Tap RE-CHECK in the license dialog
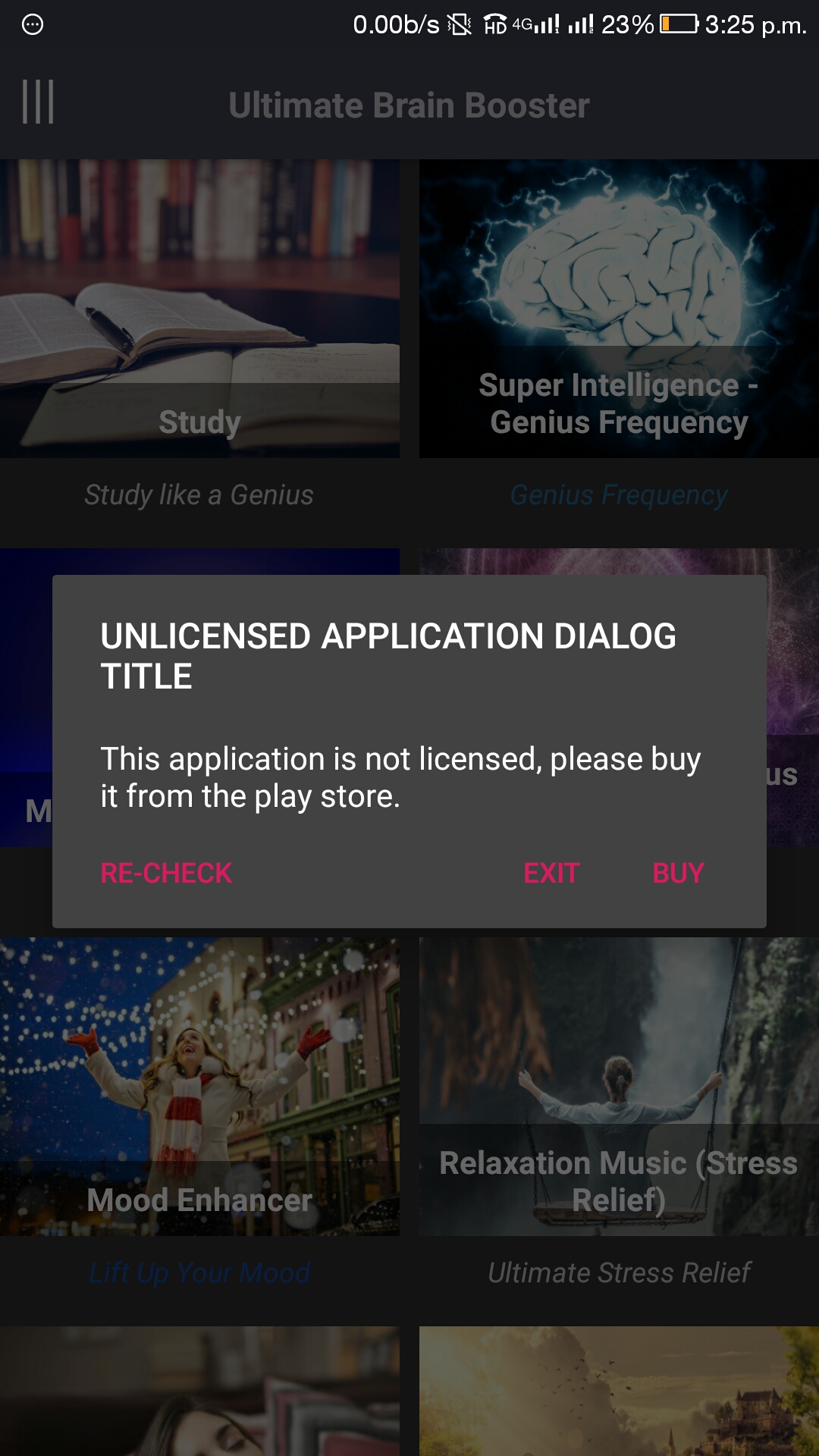 [x=166, y=873]
